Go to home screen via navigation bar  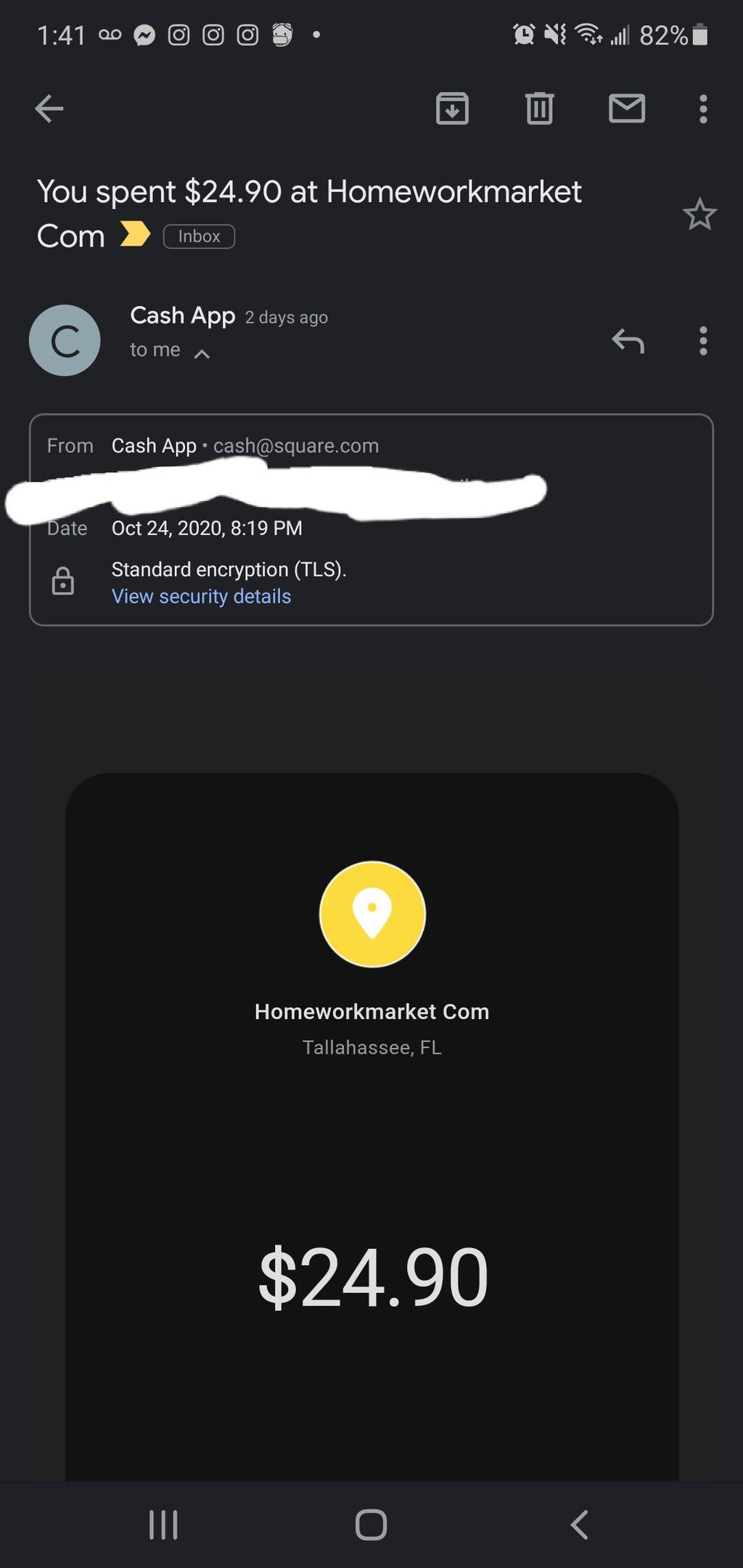(x=371, y=1524)
